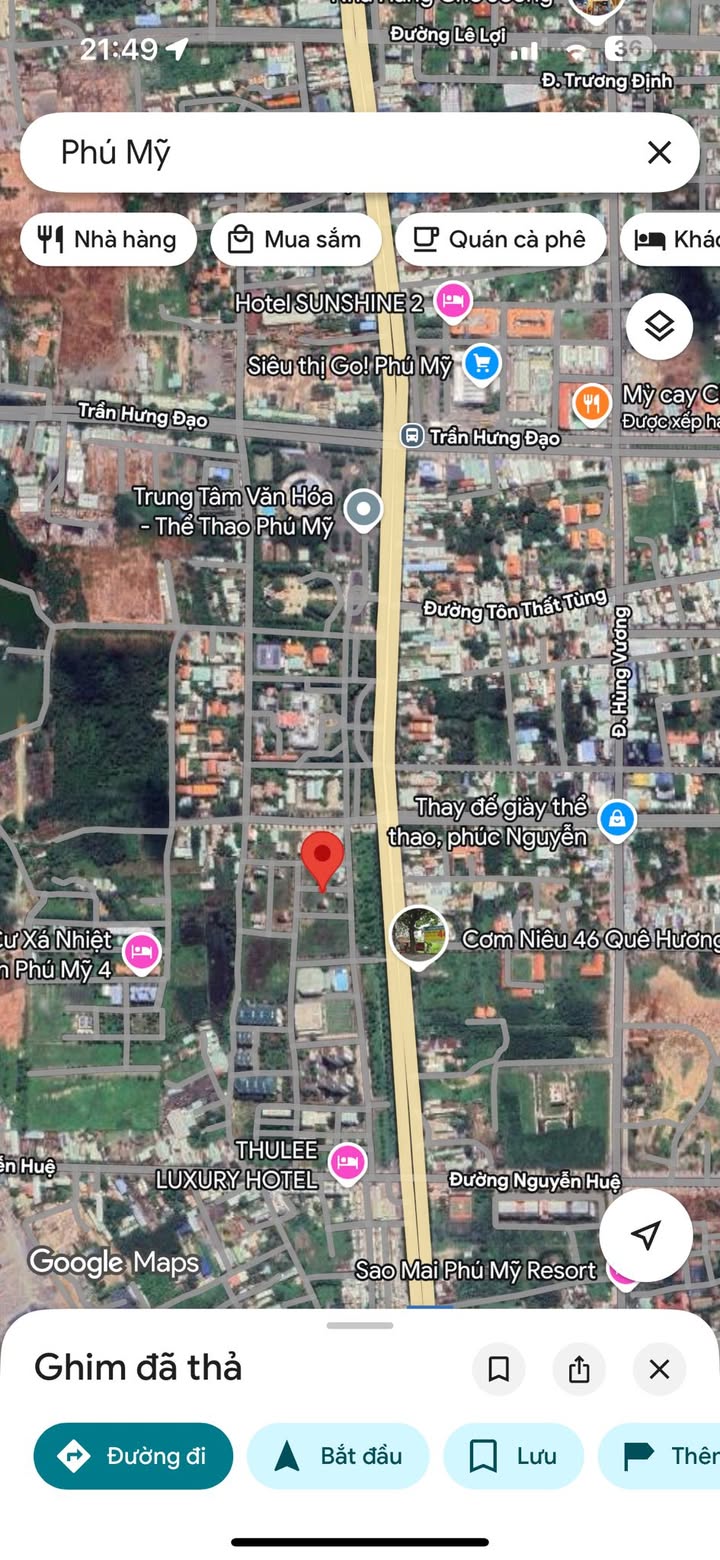Start navigation with Bắt đầu
The image size is (720, 1560).
(x=338, y=1456)
